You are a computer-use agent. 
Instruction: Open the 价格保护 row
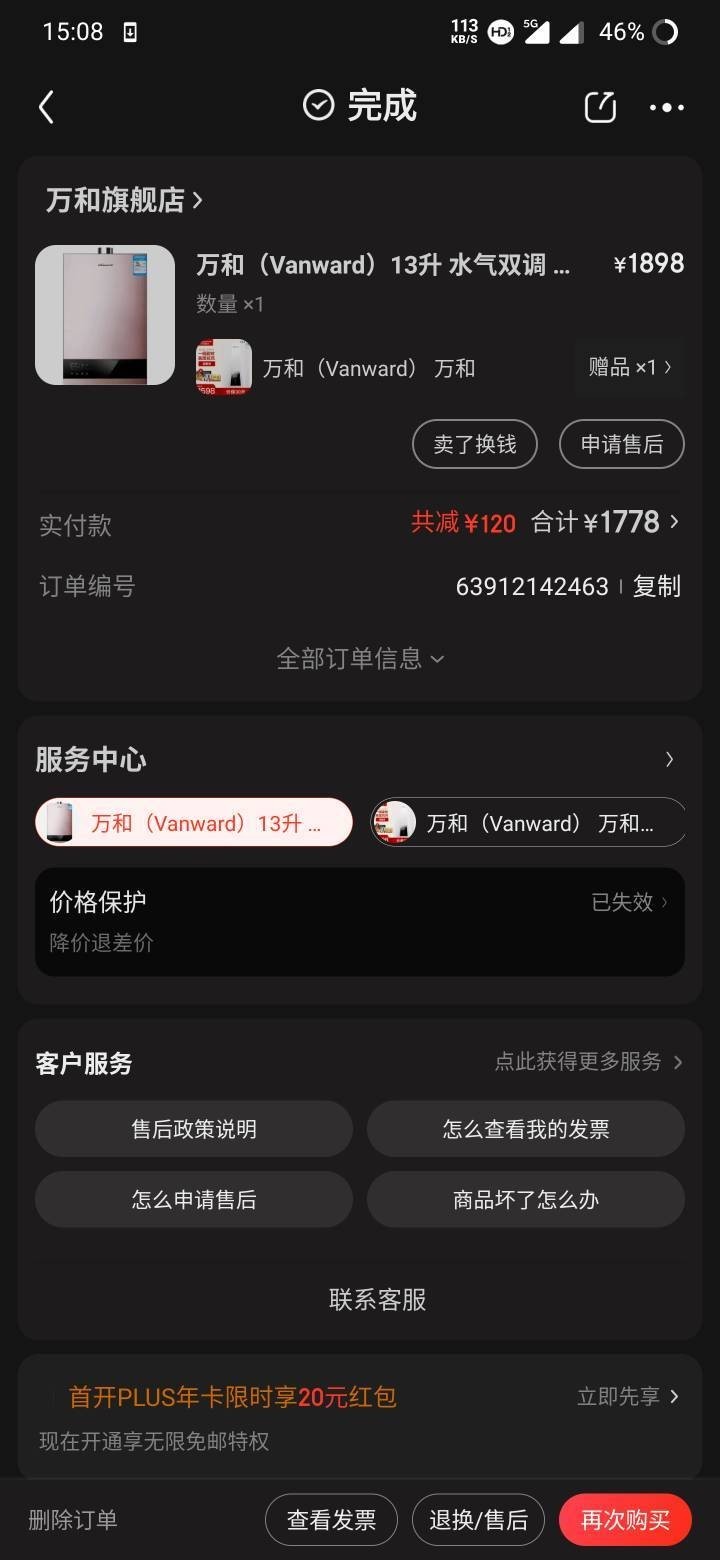coord(360,921)
